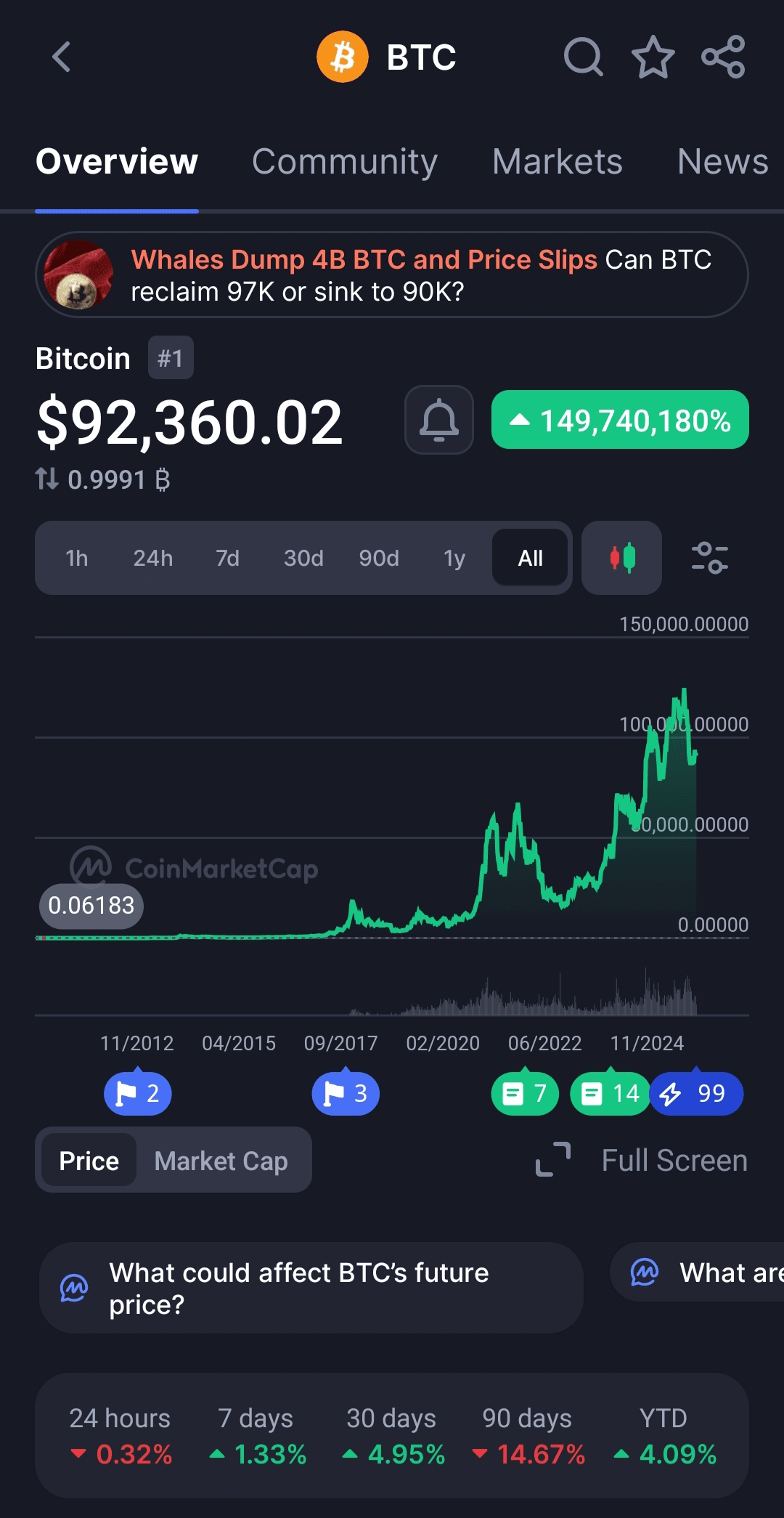Set a price alert with the bell
Viewport: 784px width, 1518px height.
click(439, 420)
